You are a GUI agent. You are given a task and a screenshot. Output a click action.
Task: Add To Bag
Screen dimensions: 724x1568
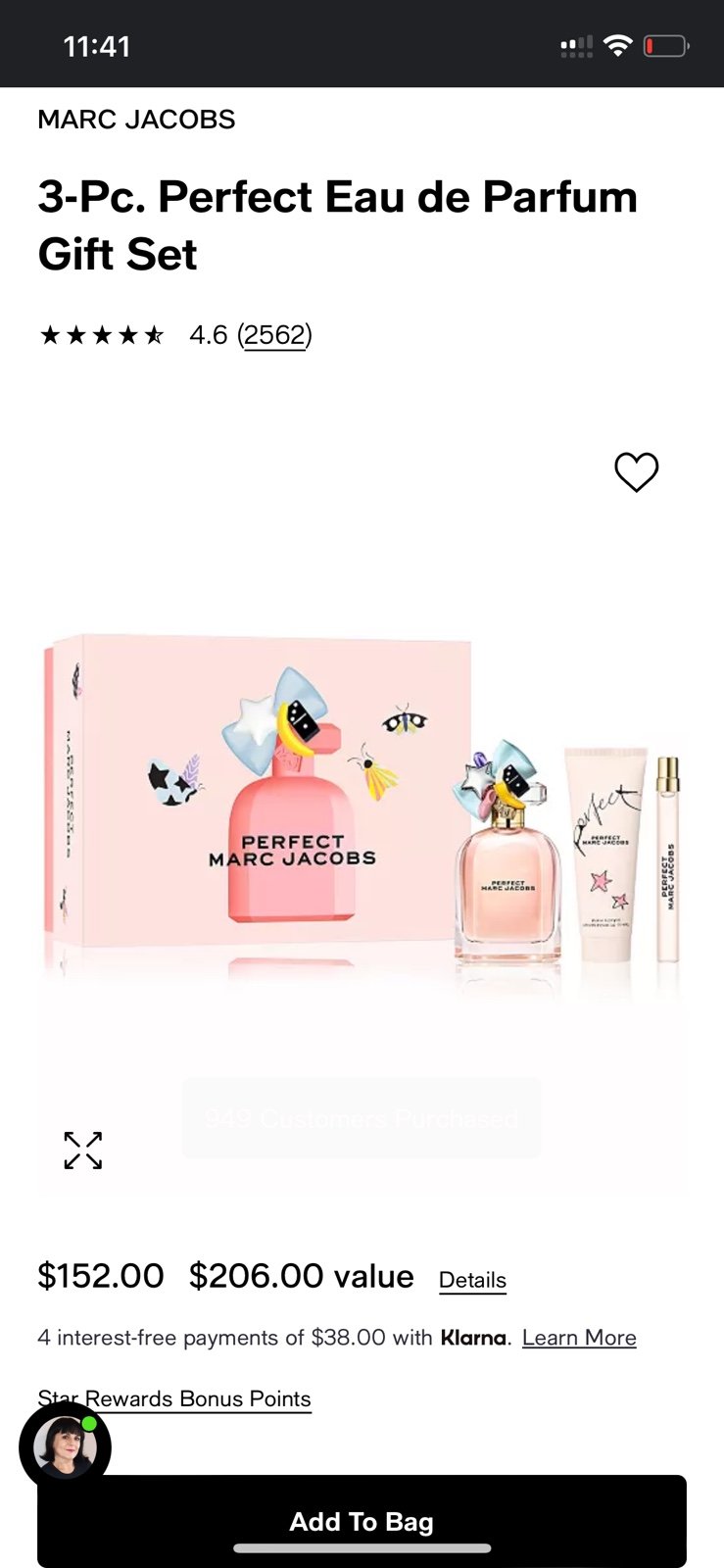(362, 1521)
